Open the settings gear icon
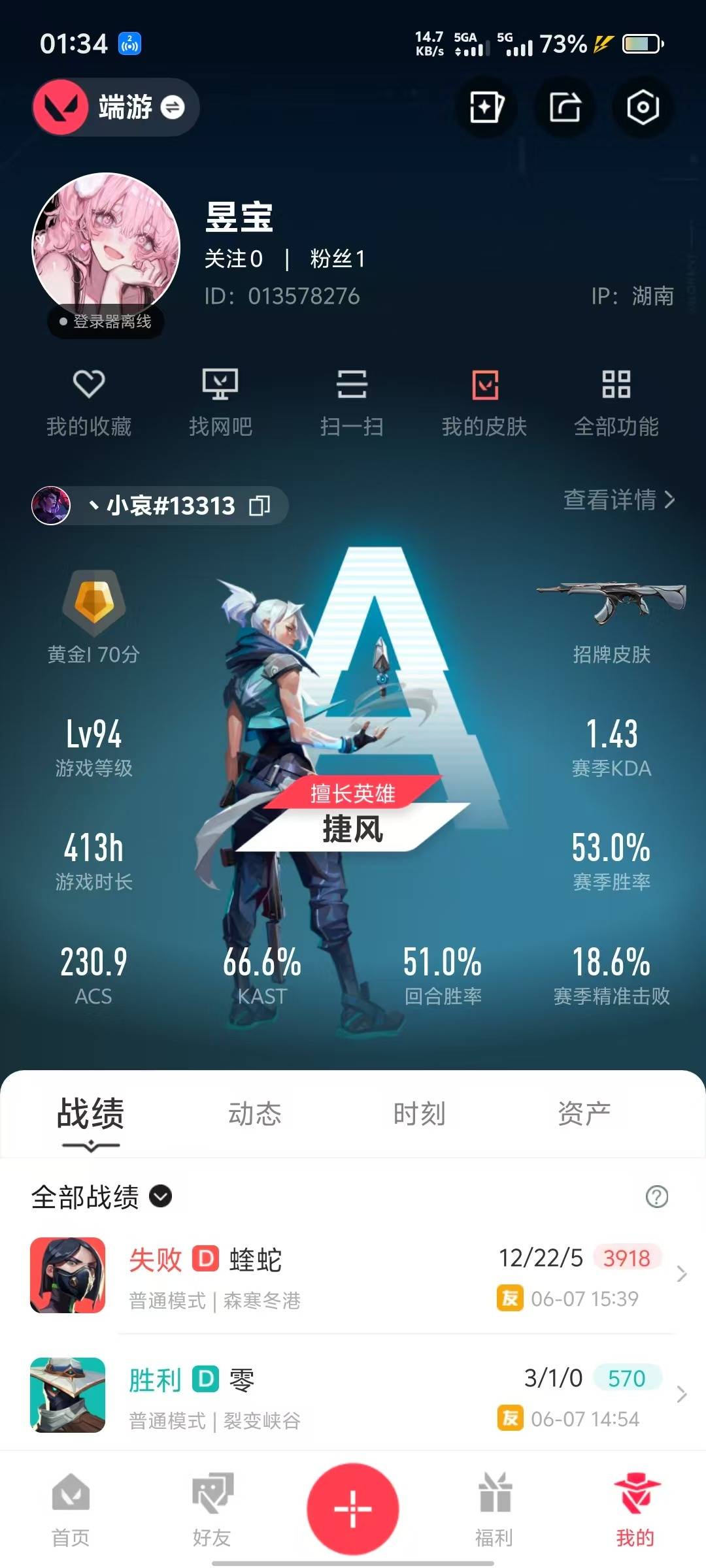Screen dimensions: 706x1568 643,107
